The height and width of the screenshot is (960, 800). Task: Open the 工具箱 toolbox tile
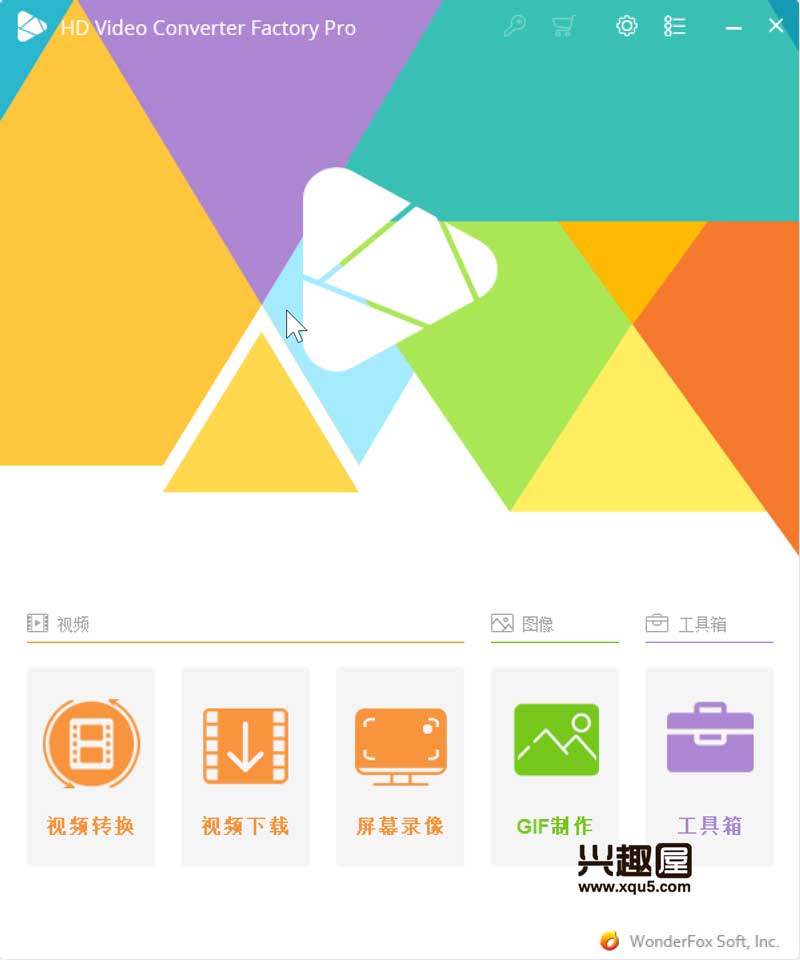[709, 766]
